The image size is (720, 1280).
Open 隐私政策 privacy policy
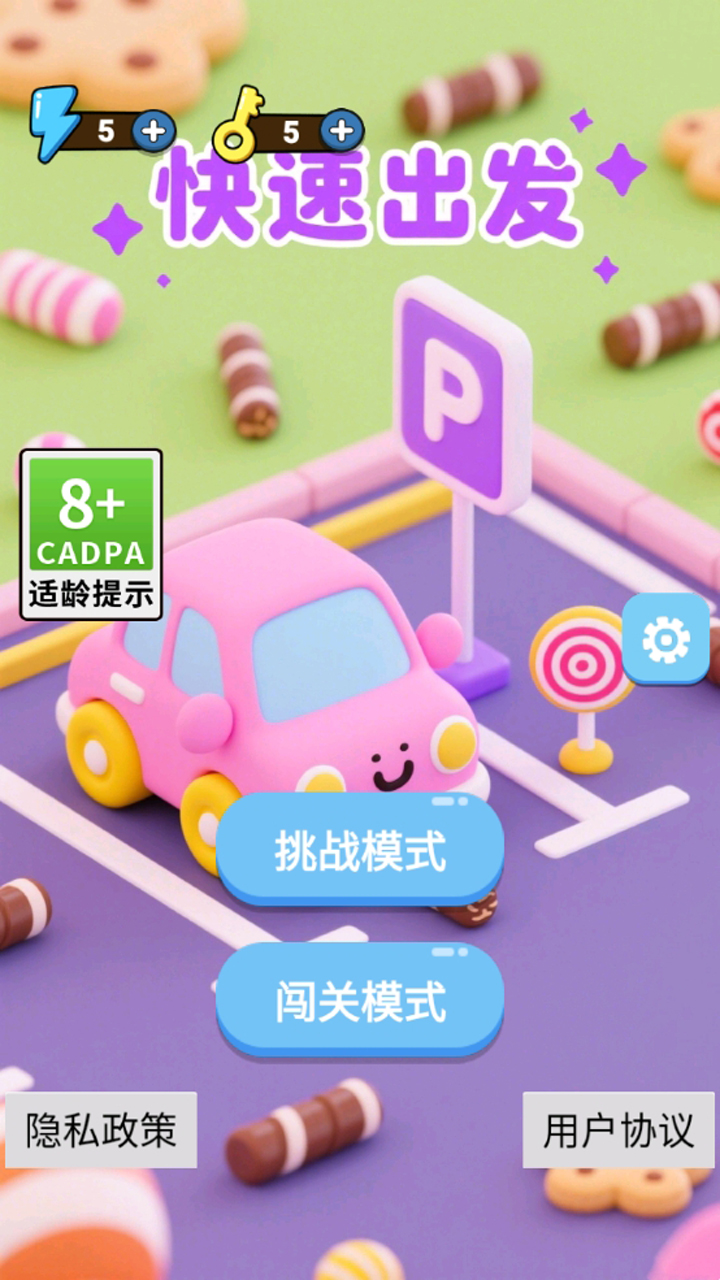(x=101, y=1130)
